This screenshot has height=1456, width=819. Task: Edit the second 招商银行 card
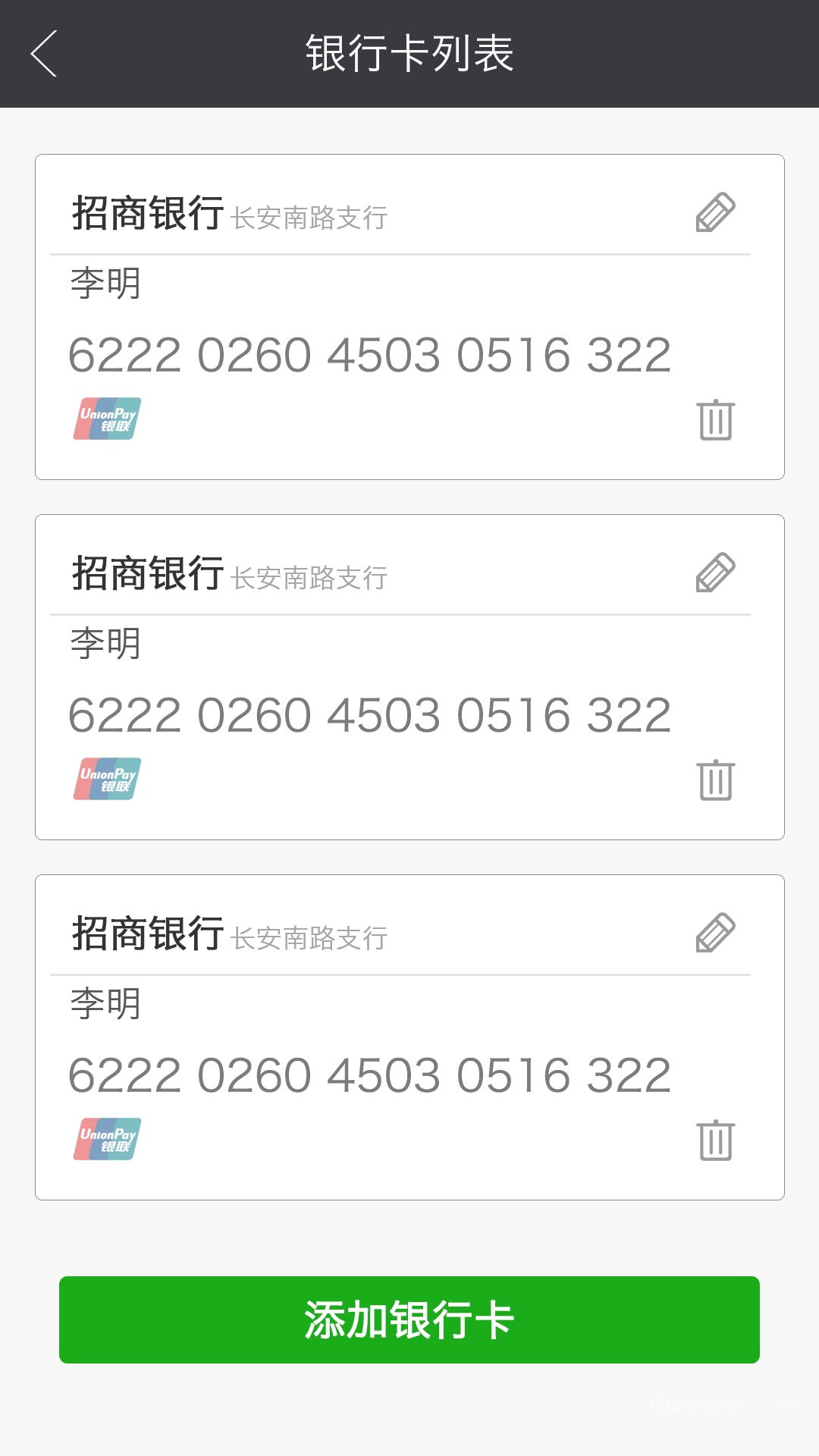click(716, 573)
